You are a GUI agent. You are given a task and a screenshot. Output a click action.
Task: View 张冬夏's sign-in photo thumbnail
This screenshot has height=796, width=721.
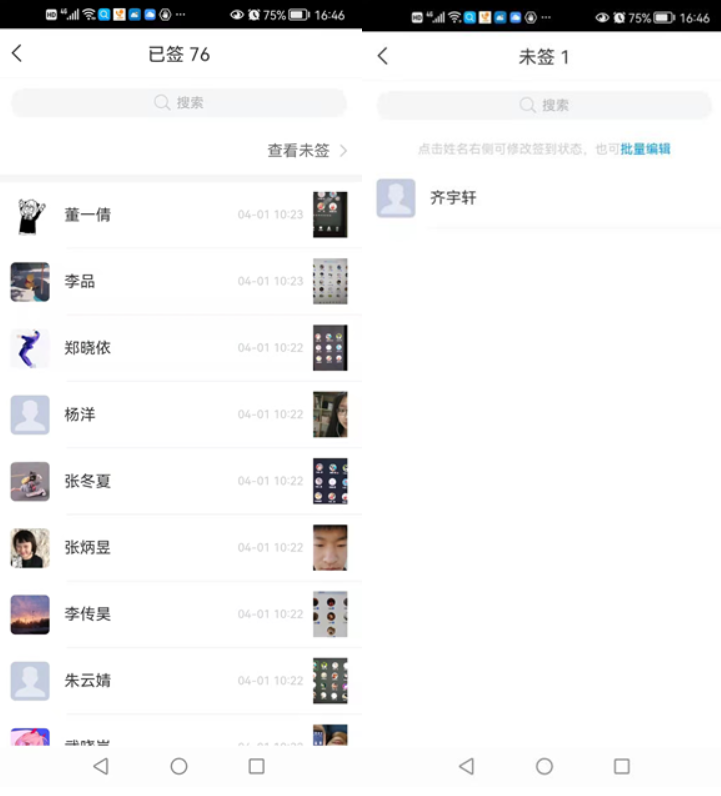pos(330,481)
